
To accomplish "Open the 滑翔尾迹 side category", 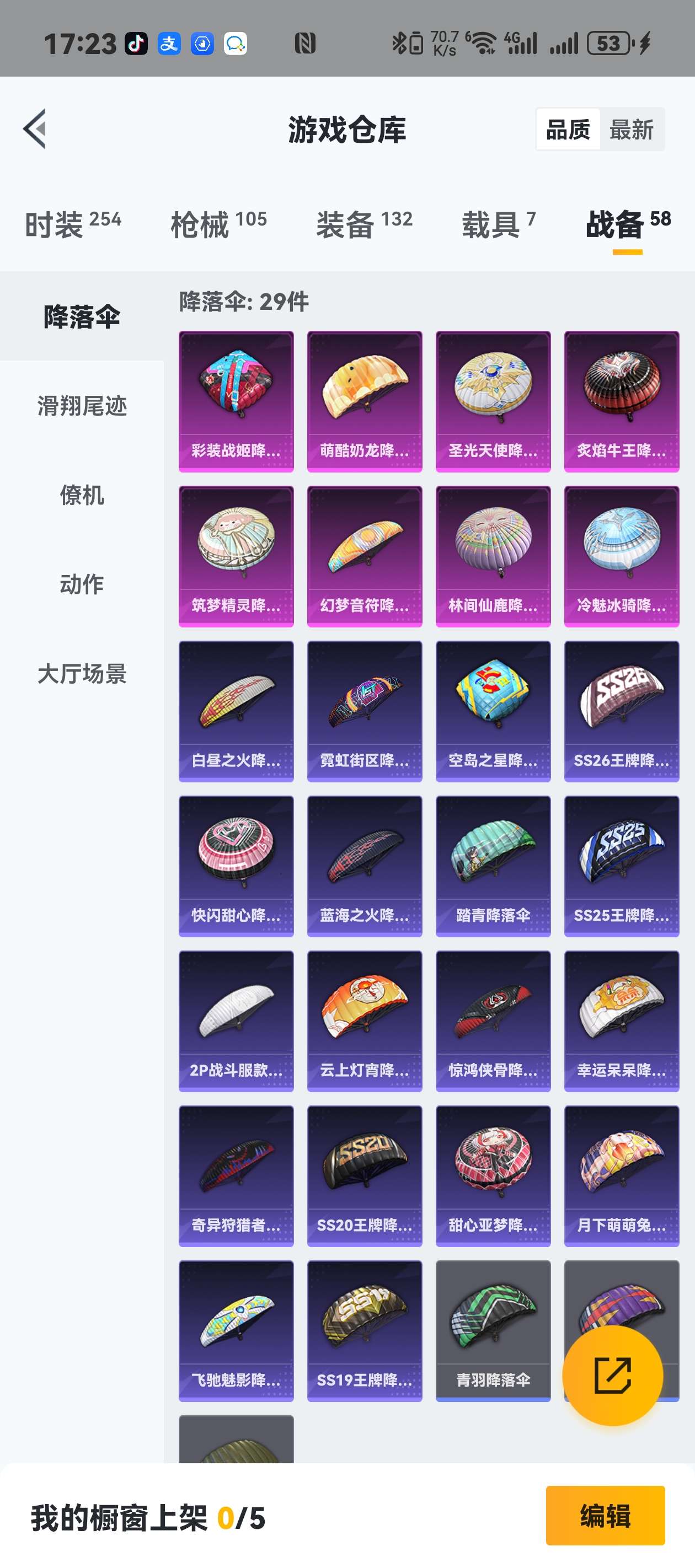I will click(x=82, y=405).
